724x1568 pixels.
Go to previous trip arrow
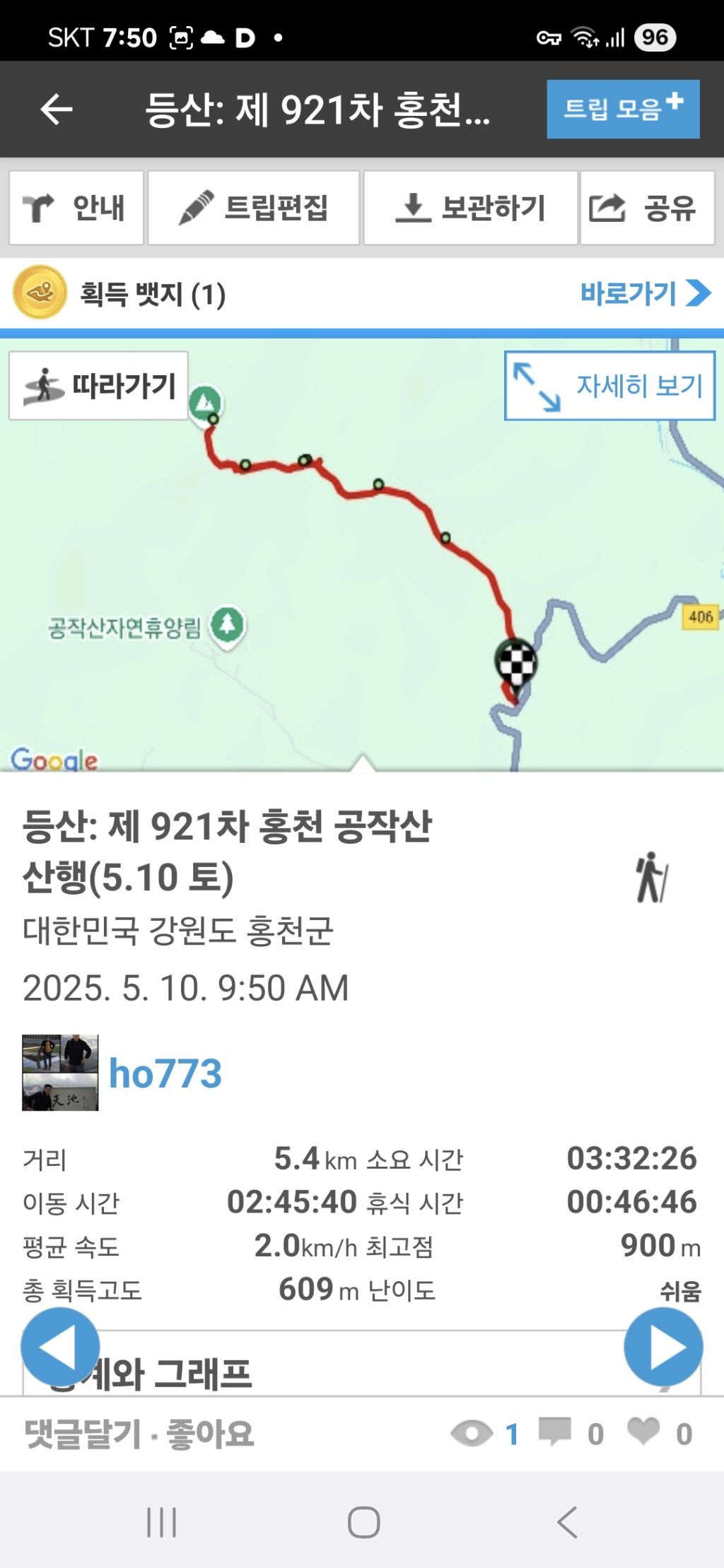59,1346
